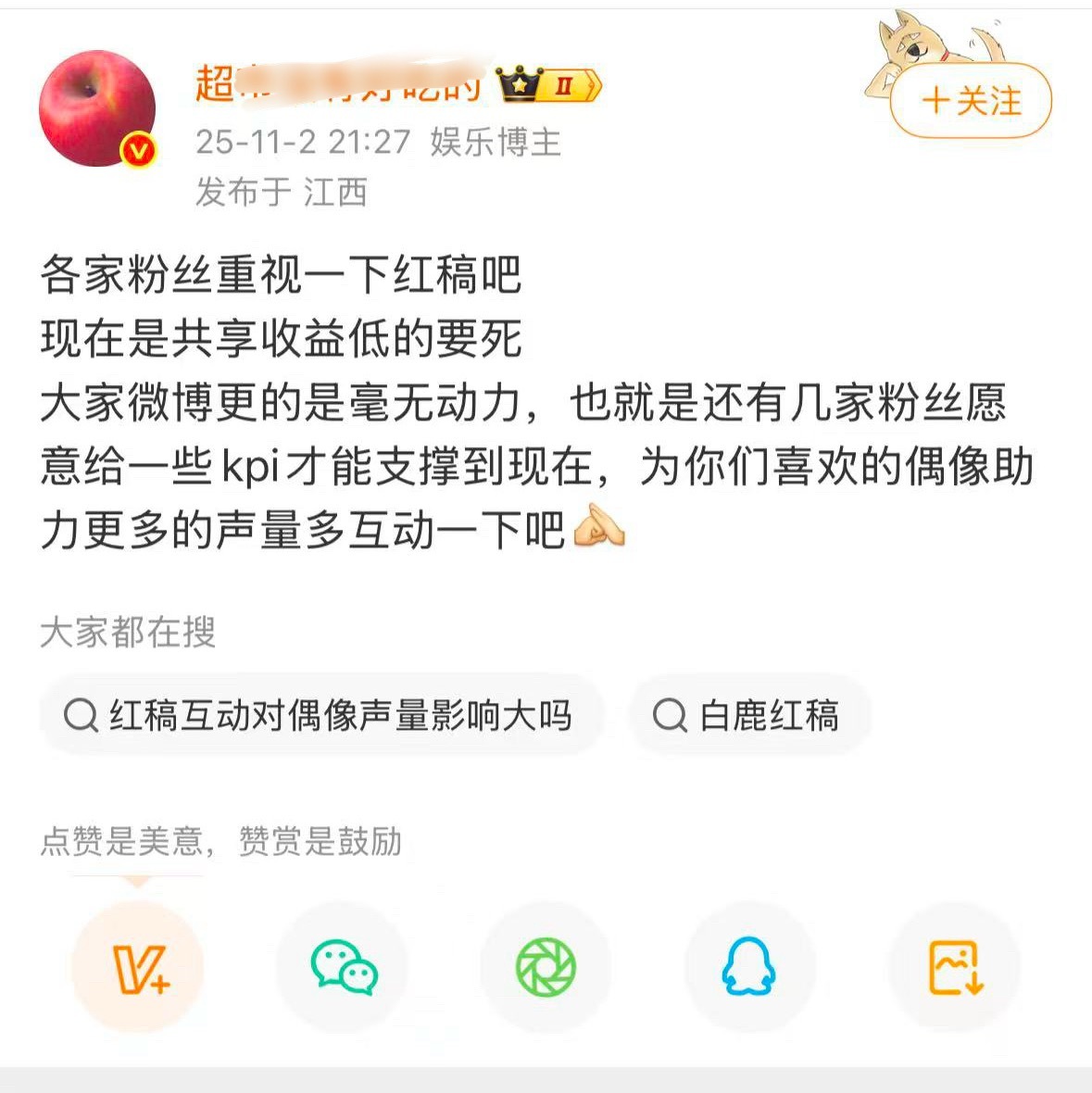Click the 娱乐博主 category label
Image resolution: width=1092 pixels, height=1093 pixels.
[x=496, y=143]
